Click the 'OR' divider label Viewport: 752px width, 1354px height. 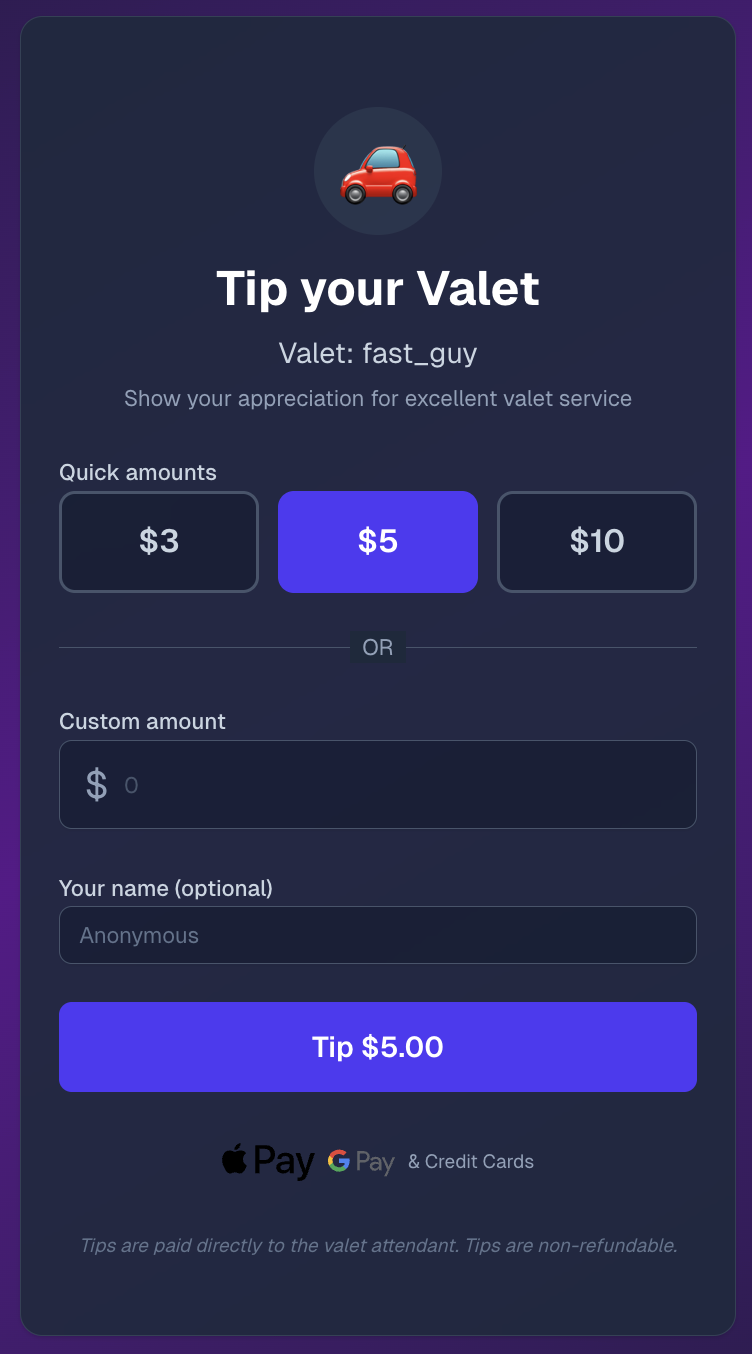coord(378,647)
